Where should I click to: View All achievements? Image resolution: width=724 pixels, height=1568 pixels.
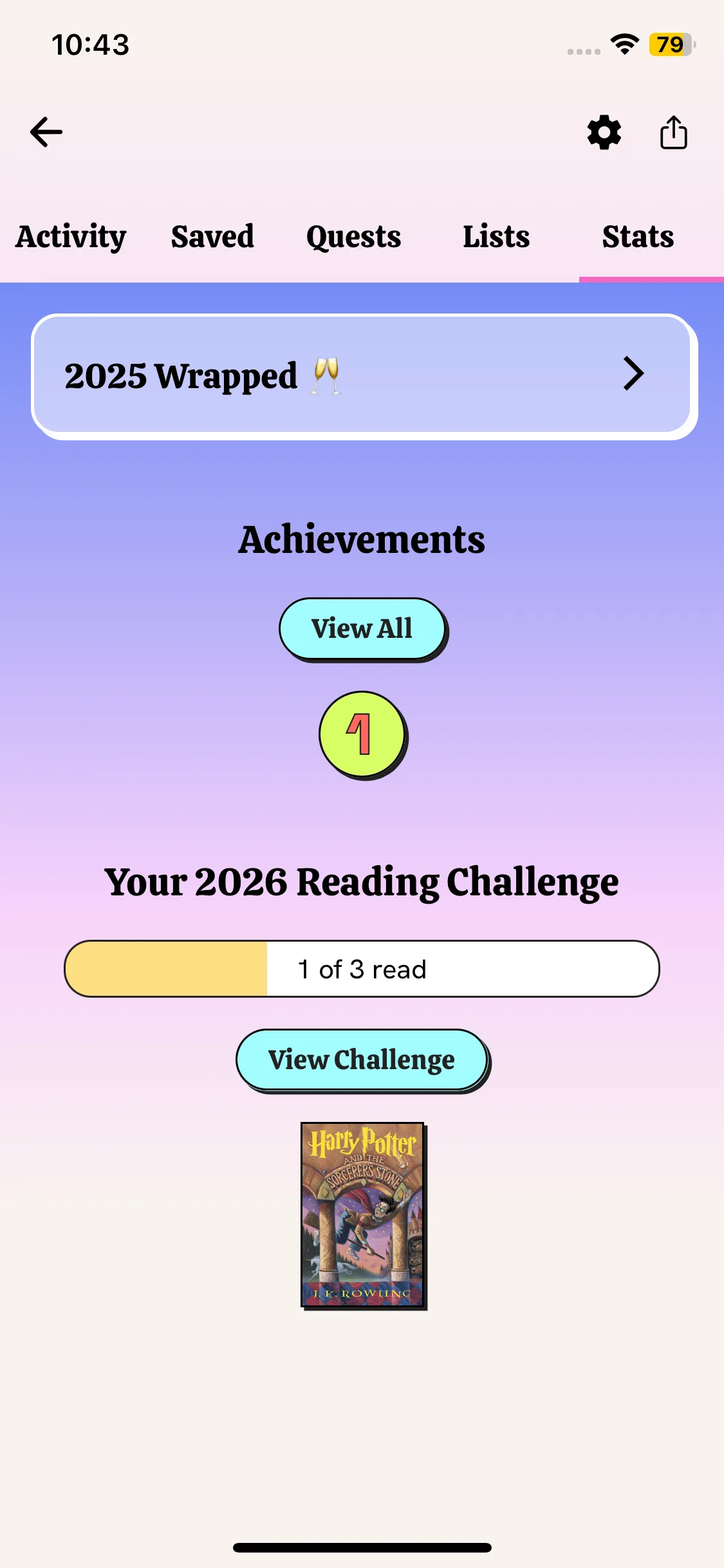pos(362,628)
